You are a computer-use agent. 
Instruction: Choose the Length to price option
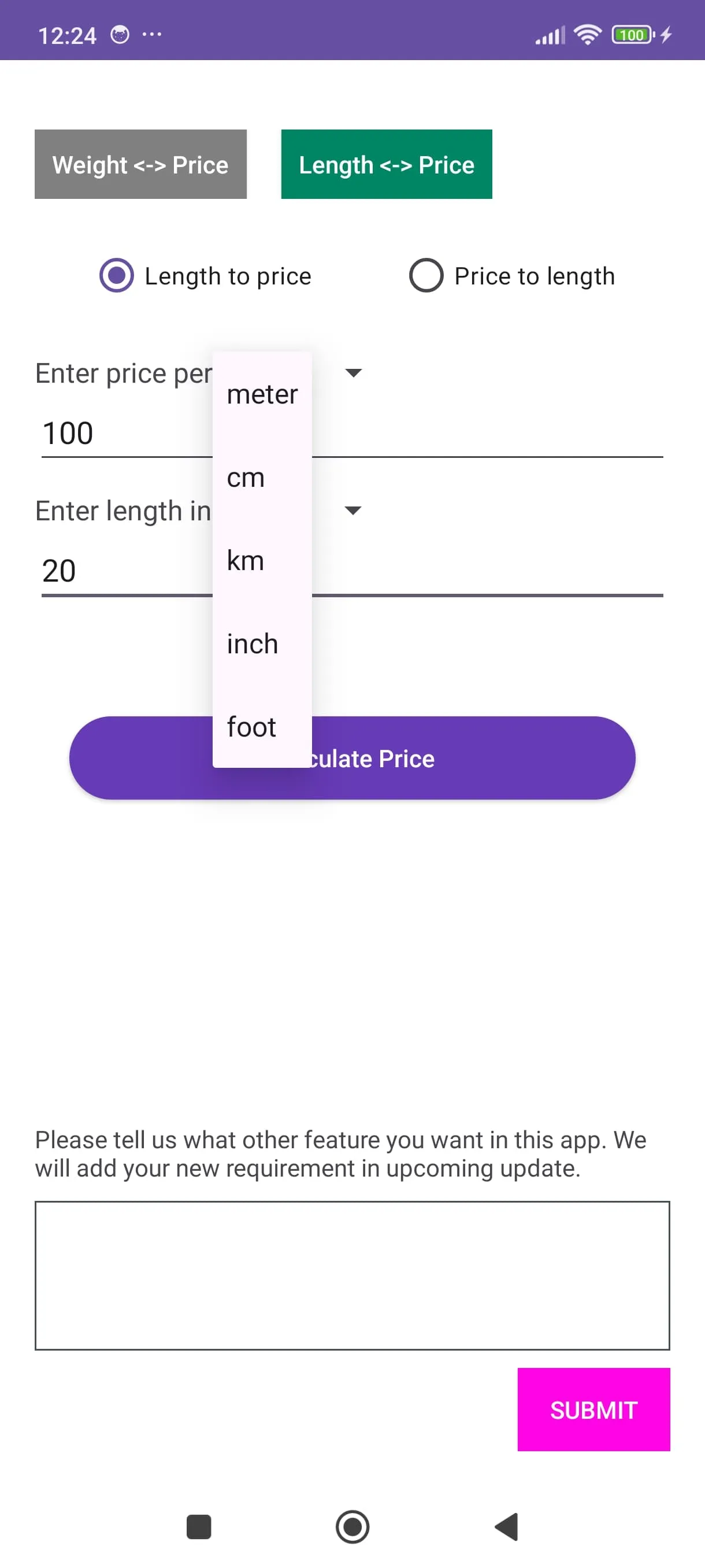206,276
